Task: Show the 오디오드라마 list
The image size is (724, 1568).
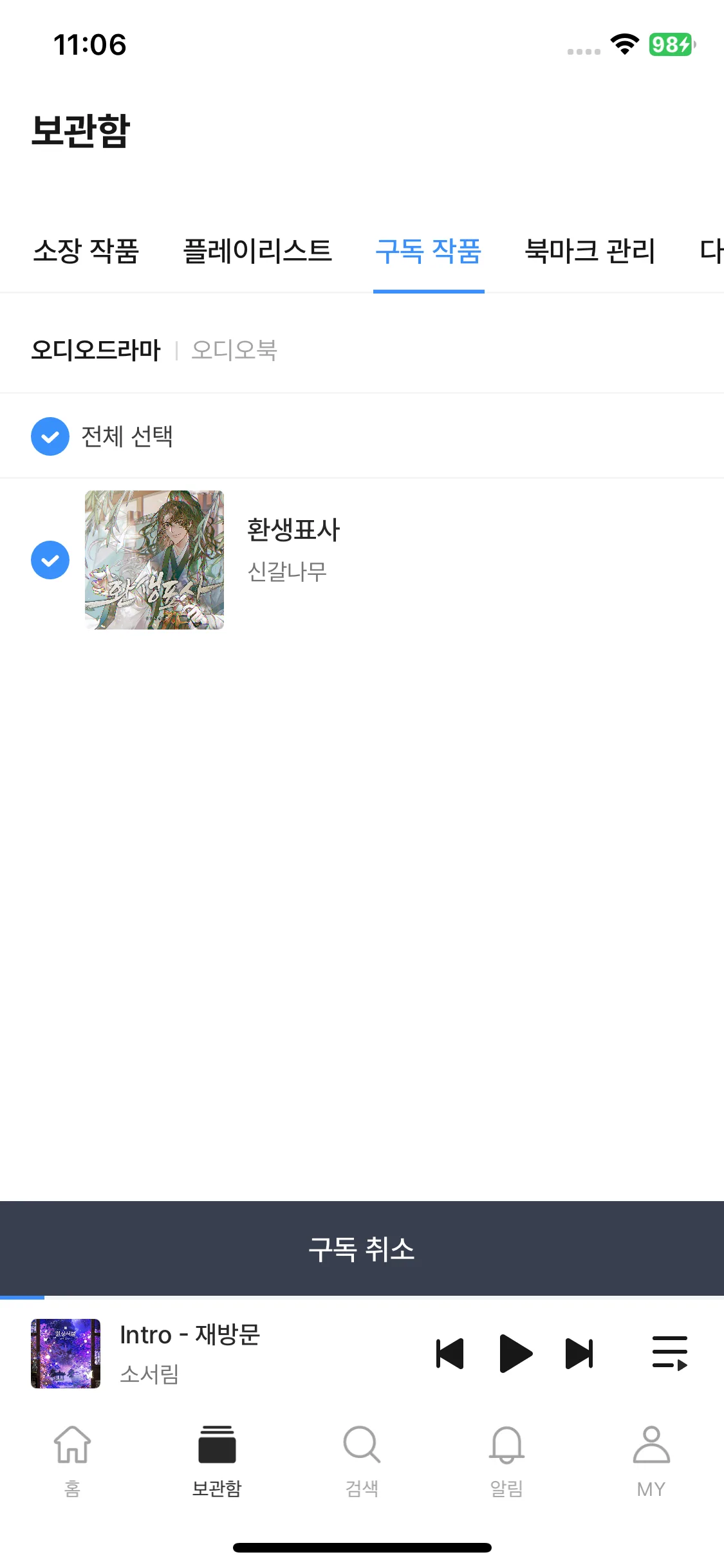Action: [x=96, y=350]
